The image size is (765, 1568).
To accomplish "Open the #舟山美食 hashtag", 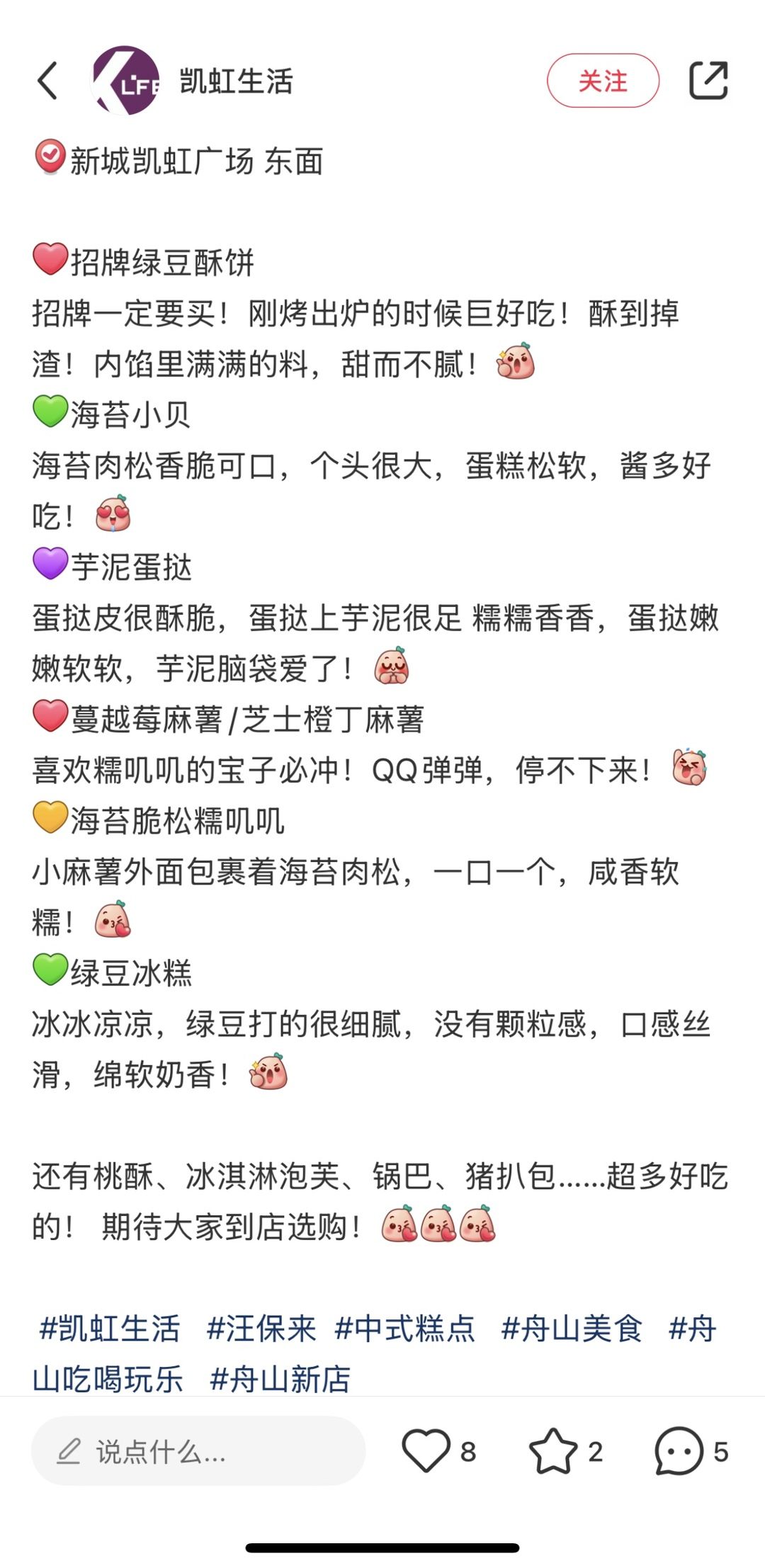I will [572, 1329].
